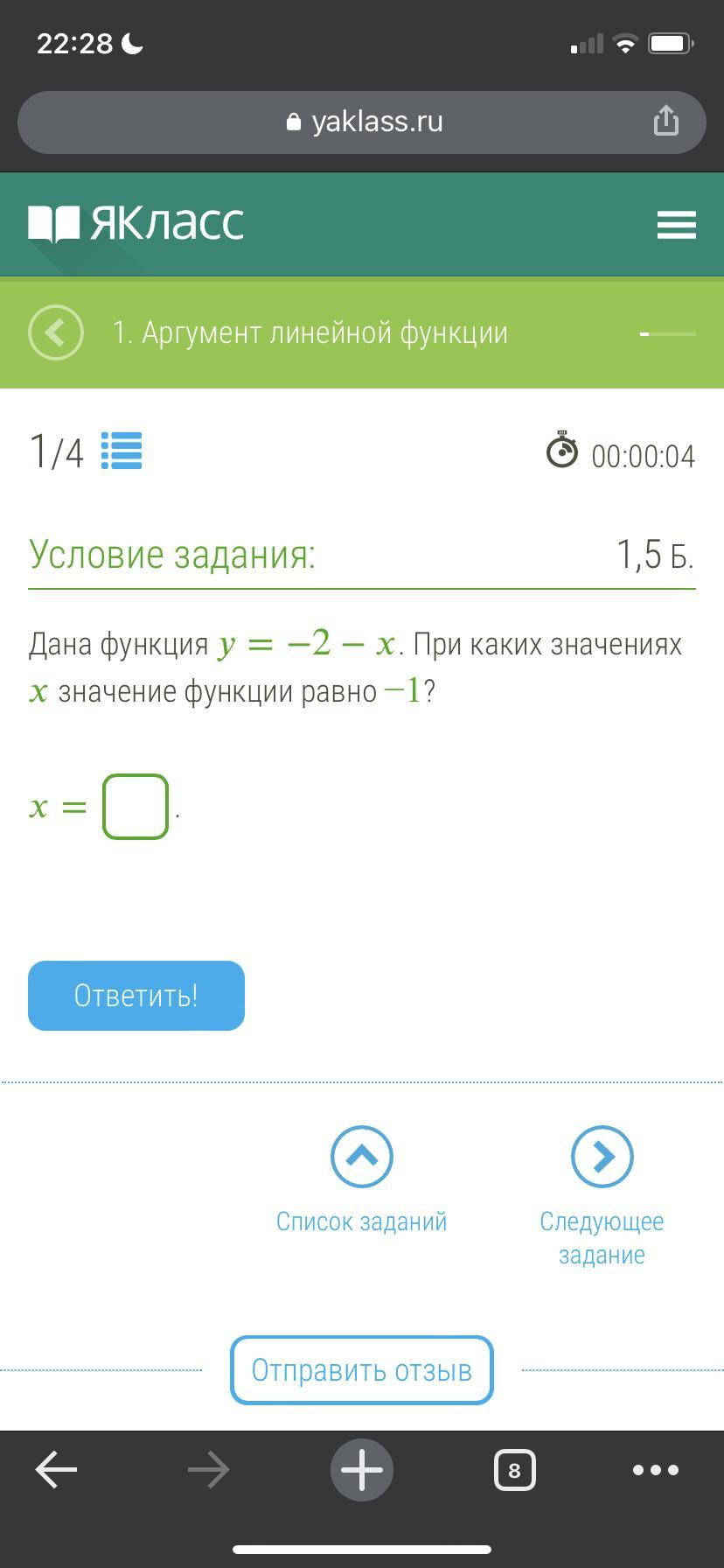This screenshot has width=724, height=1568.
Task: Open the hamburger menu in ЯКласс header
Action: [x=676, y=224]
